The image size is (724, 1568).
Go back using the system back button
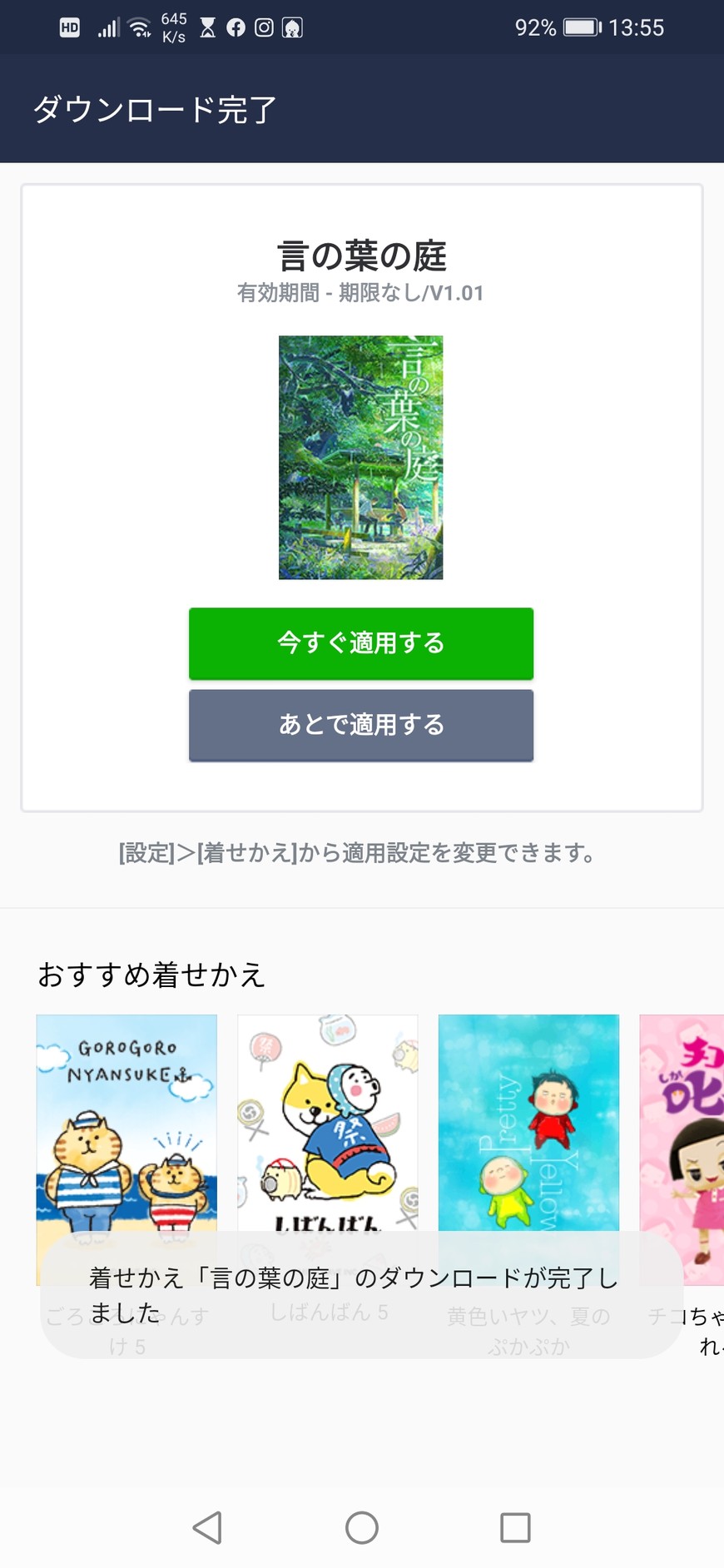click(x=207, y=1528)
